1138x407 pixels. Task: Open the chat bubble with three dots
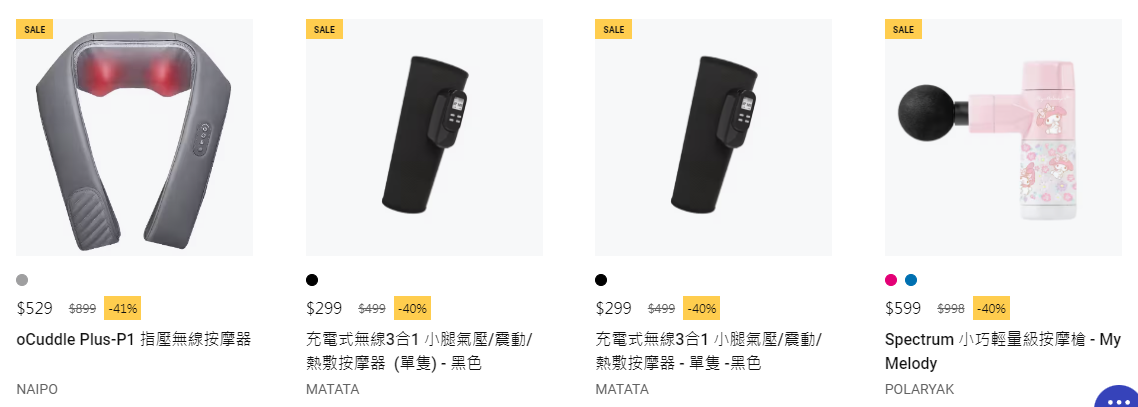click(1118, 397)
